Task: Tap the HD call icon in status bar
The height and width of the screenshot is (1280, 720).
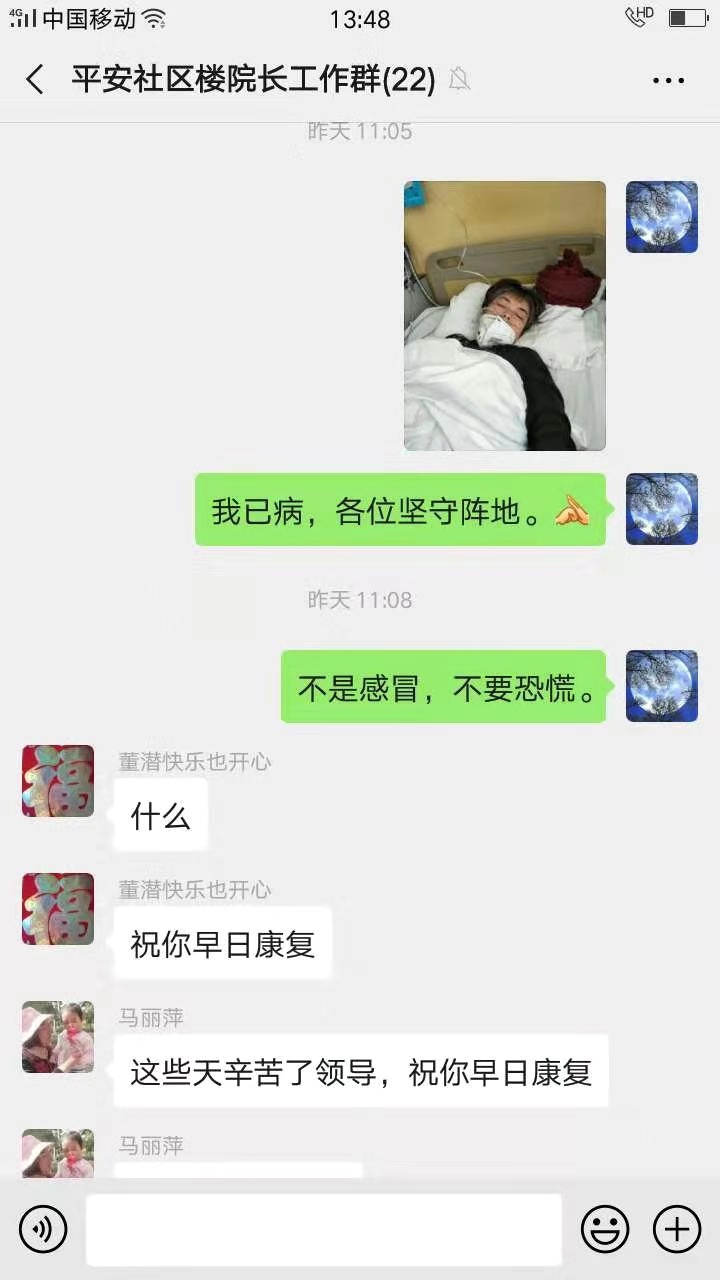Action: [639, 15]
